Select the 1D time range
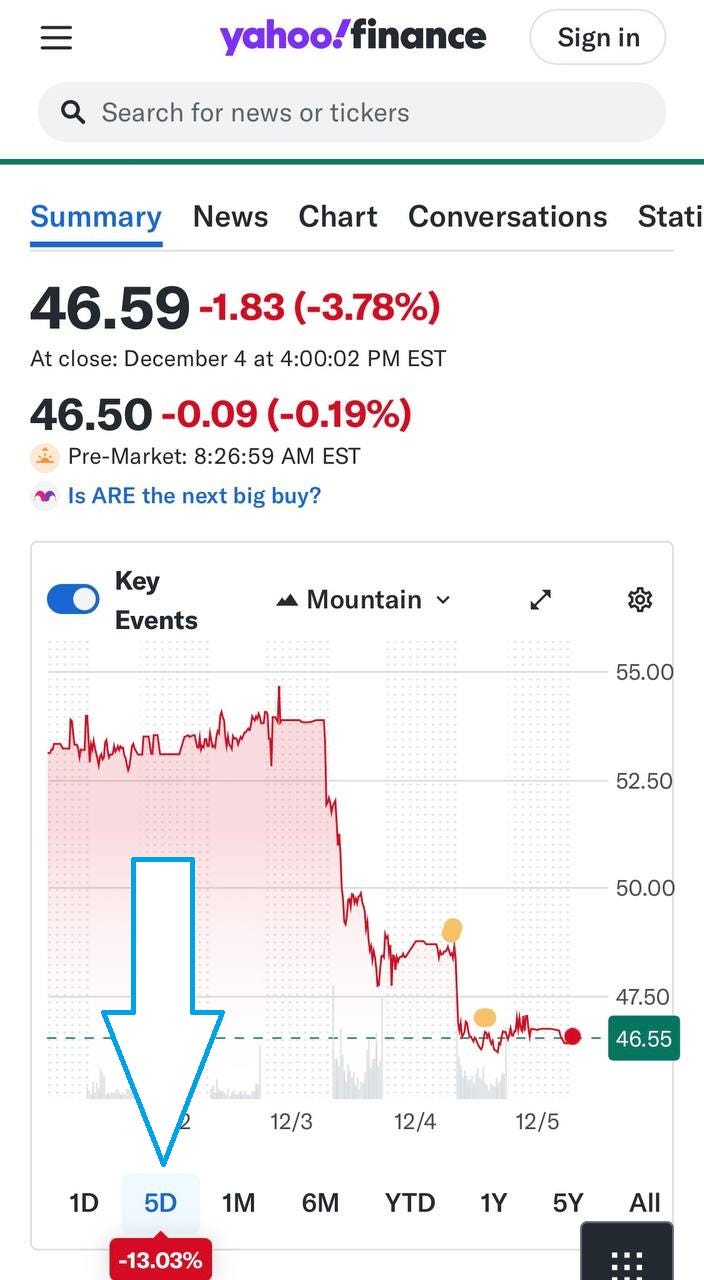Image resolution: width=704 pixels, height=1280 pixels. click(x=84, y=1203)
